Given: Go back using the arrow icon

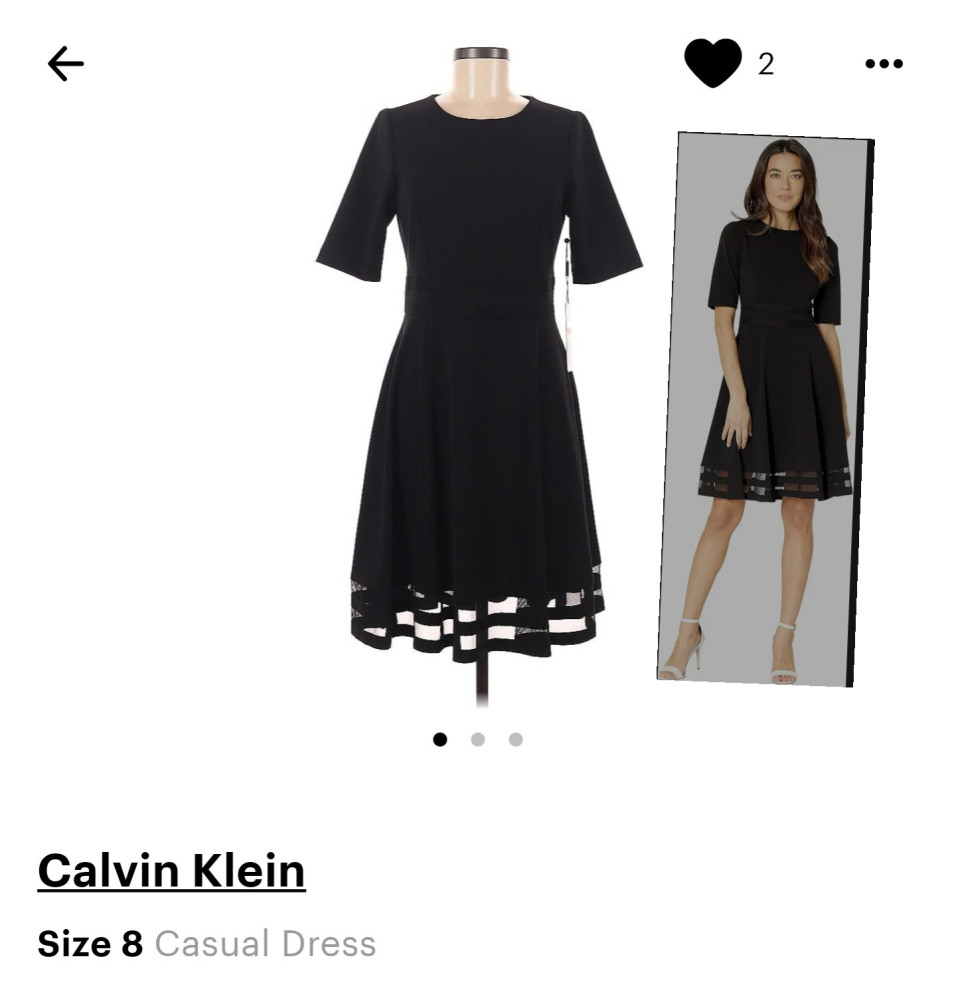Looking at the screenshot, I should pos(66,65).
